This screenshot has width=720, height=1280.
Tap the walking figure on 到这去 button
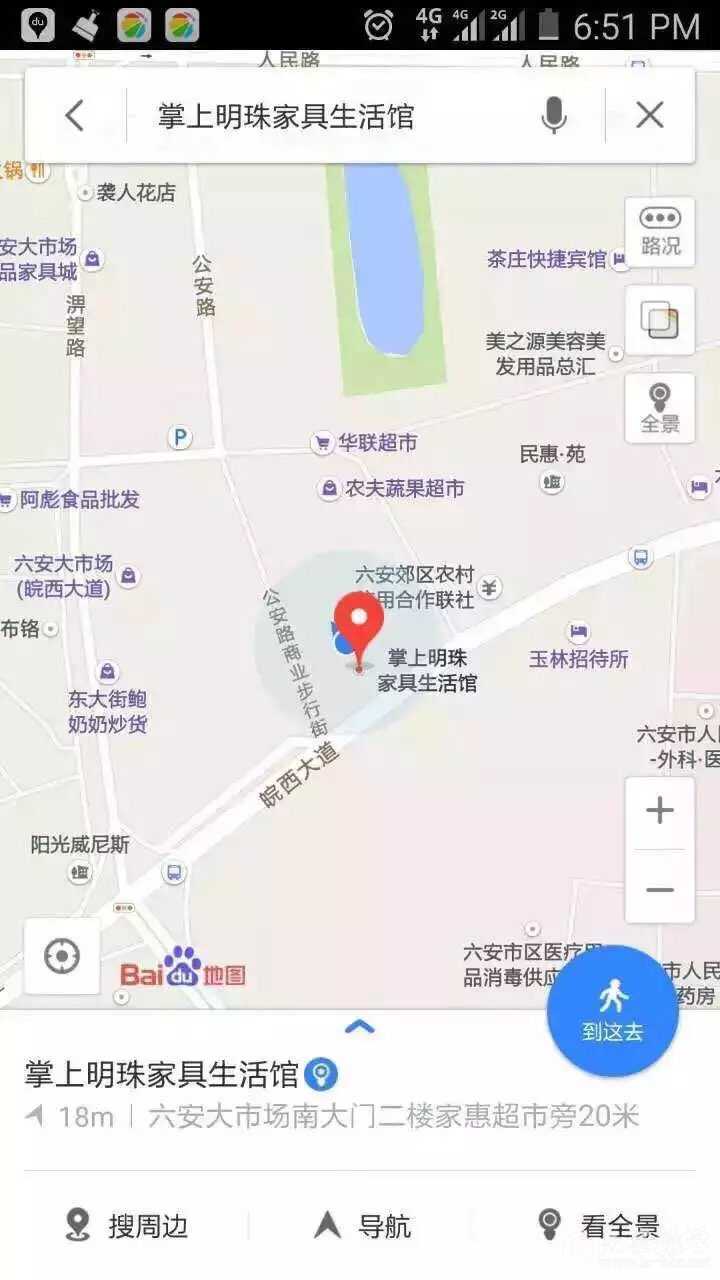pos(614,992)
